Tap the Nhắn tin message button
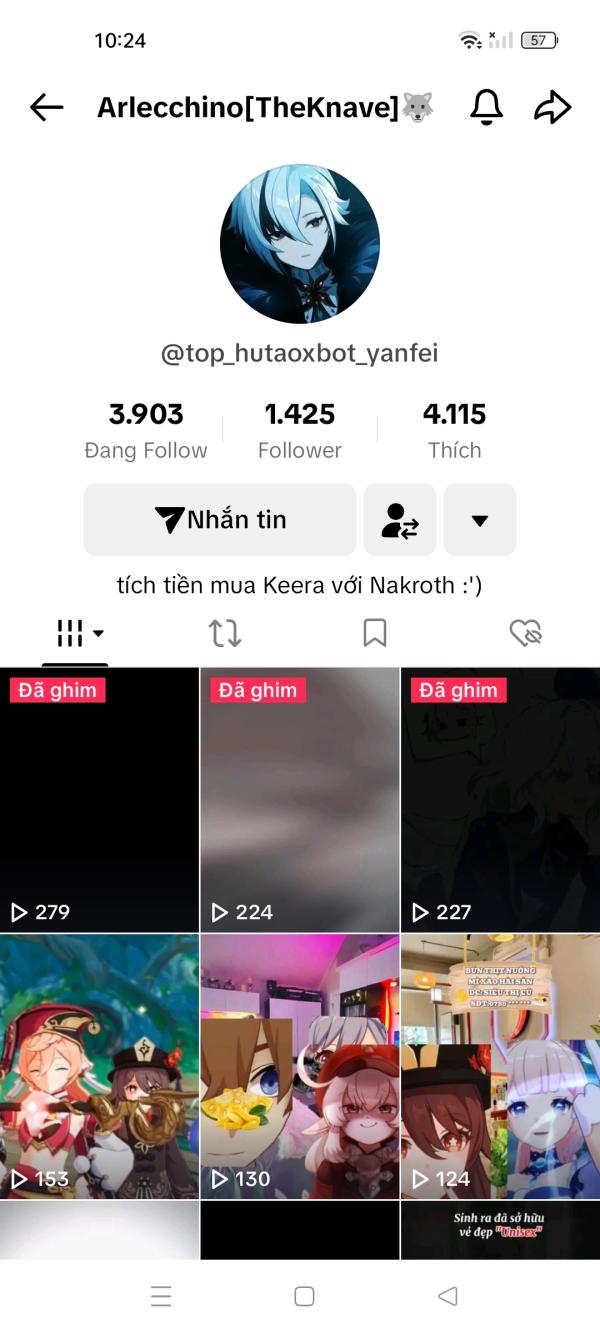Viewport: 600px width, 1333px height. click(220, 520)
